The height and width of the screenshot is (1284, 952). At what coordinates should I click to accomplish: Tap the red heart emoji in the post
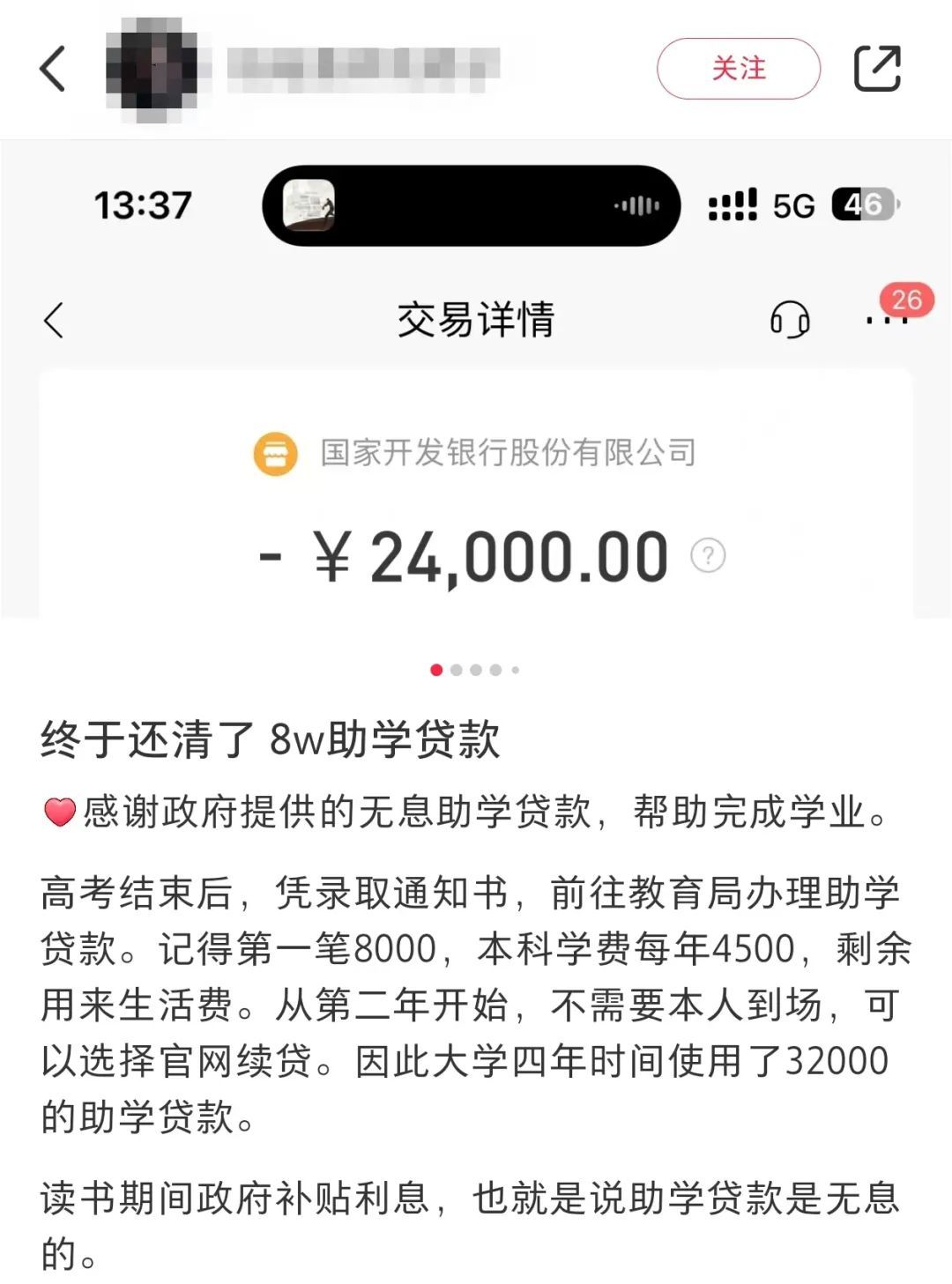click(x=59, y=812)
